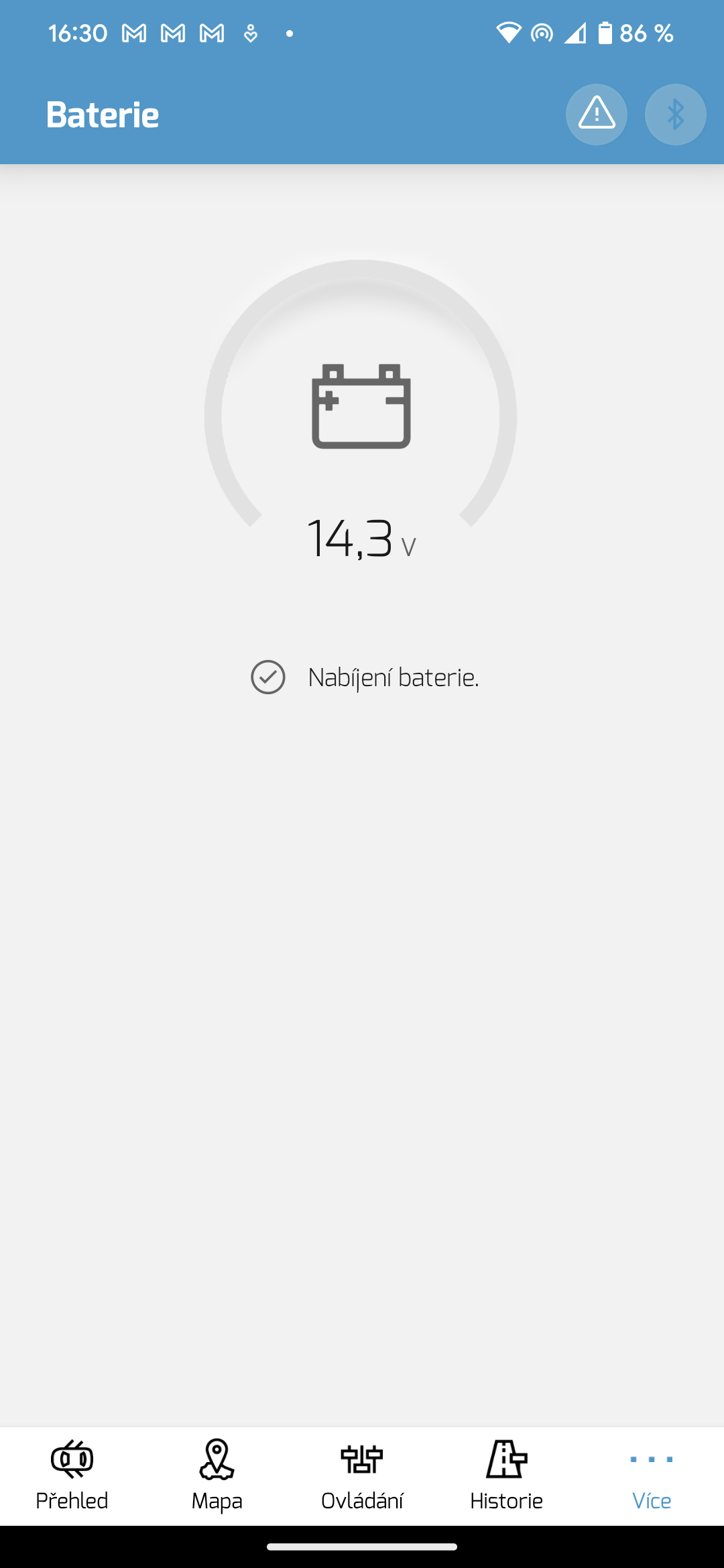Viewport: 724px width, 1568px height.
Task: Go to the Ovládání tab
Action: 362,1476
